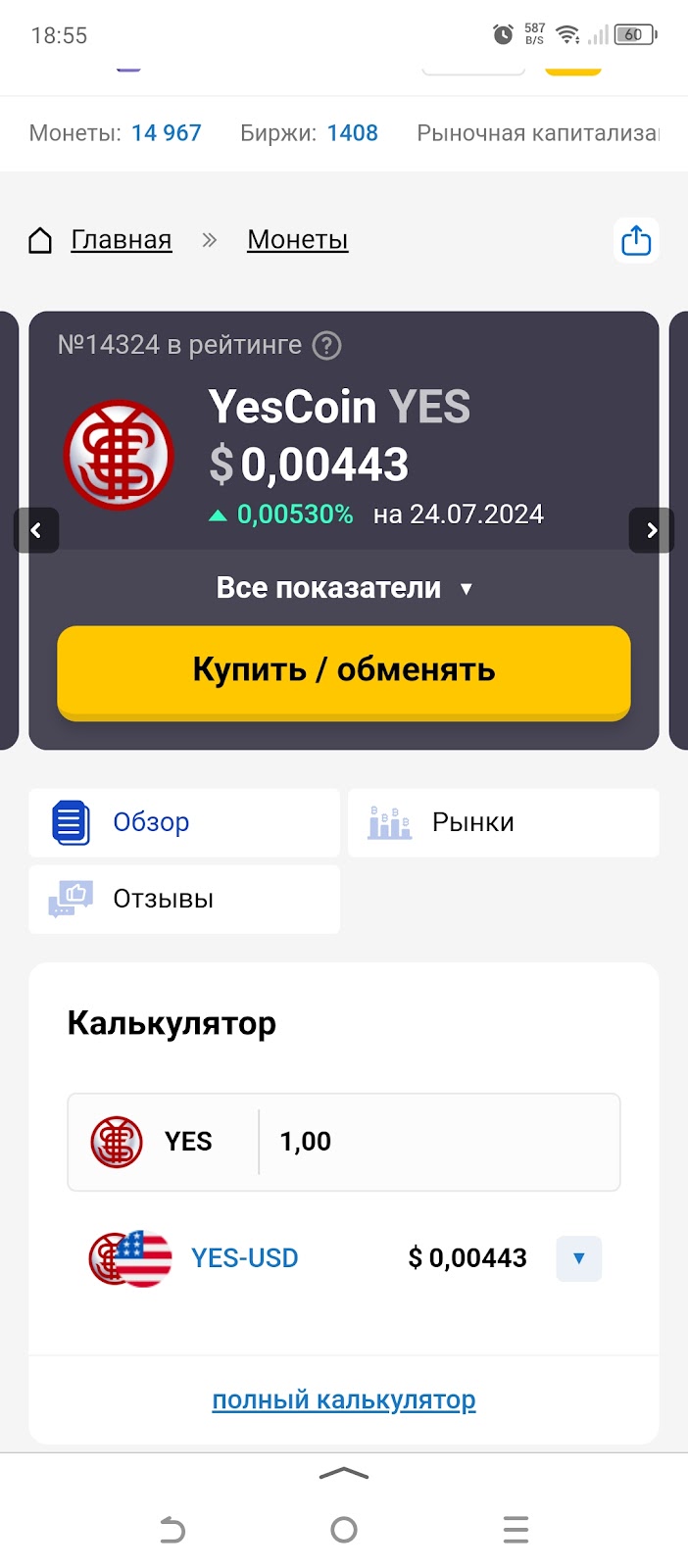The height and width of the screenshot is (1568, 688).
Task: Switch to Обзор tab
Action: (x=184, y=822)
